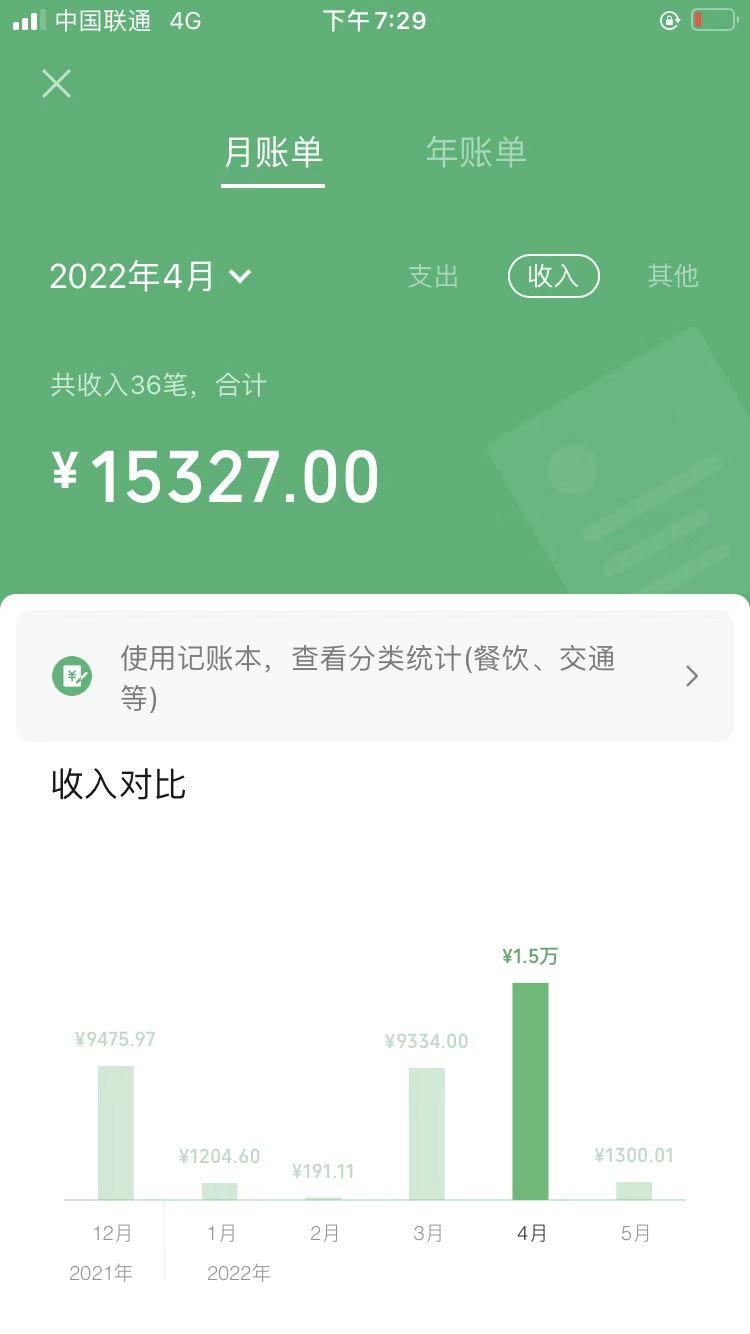Image resolution: width=750 pixels, height=1334 pixels.
Task: Select the 5月 bar in the income chart
Action: pos(634,1190)
